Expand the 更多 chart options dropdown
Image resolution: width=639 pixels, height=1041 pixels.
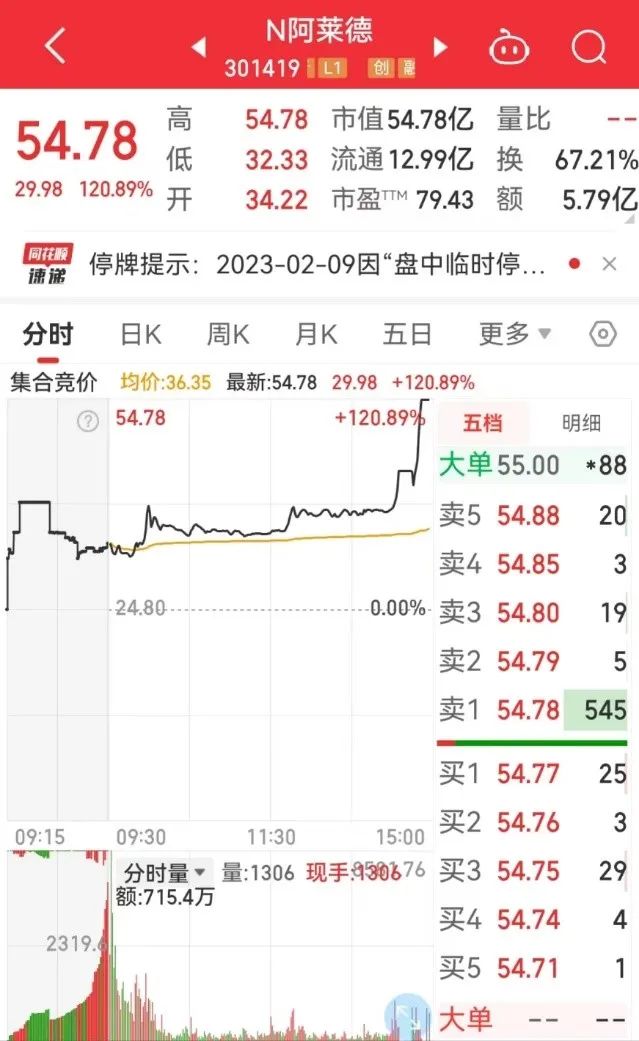click(x=514, y=334)
